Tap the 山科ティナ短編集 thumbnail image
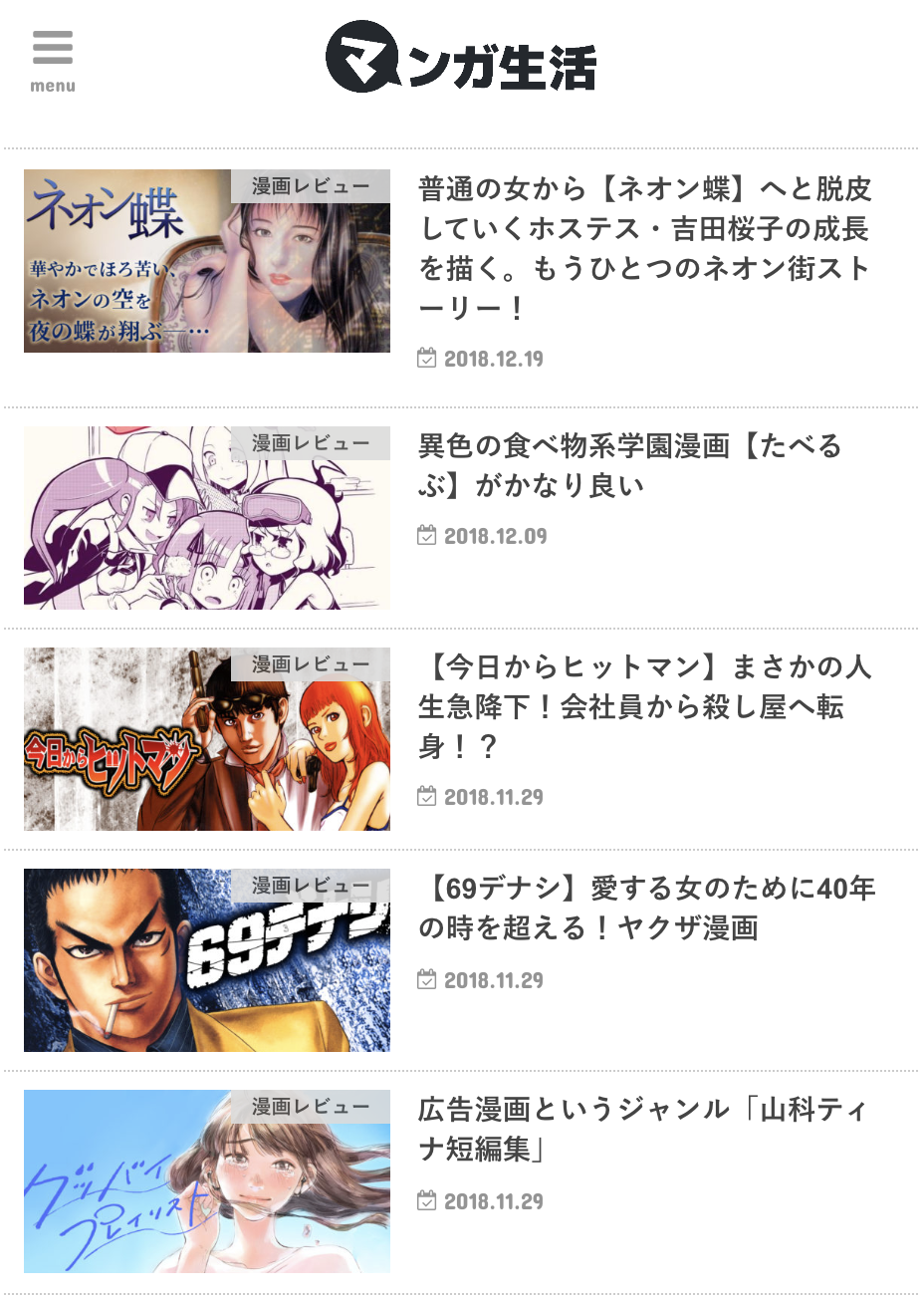The height and width of the screenshot is (1299, 924). pyautogui.click(x=207, y=1181)
